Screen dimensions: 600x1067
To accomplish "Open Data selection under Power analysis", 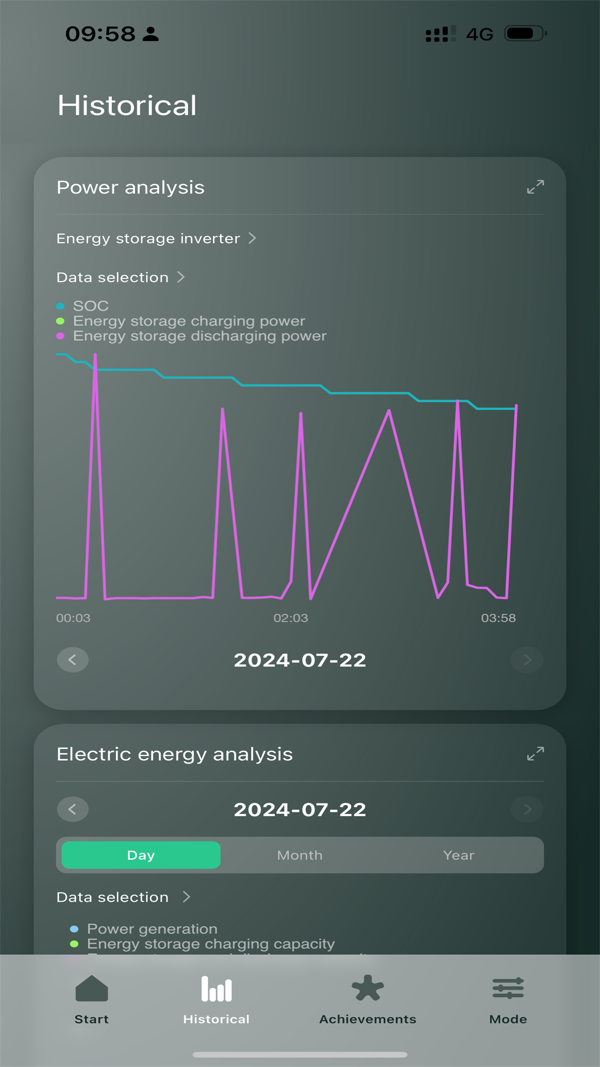I will (121, 277).
